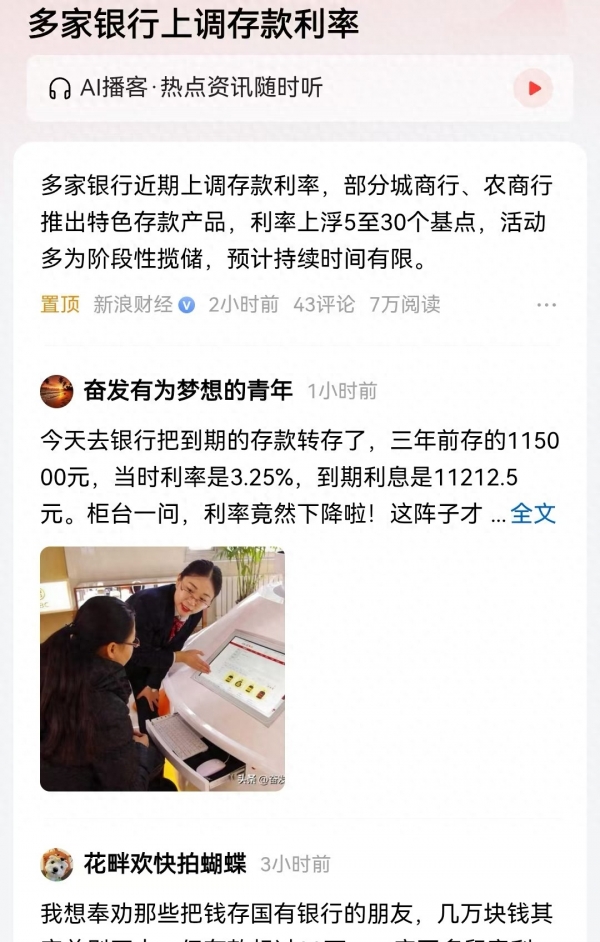The image size is (600, 942).
Task: Open 花畔欢快拍蝴蝶 user profile
Action: [x=166, y=863]
